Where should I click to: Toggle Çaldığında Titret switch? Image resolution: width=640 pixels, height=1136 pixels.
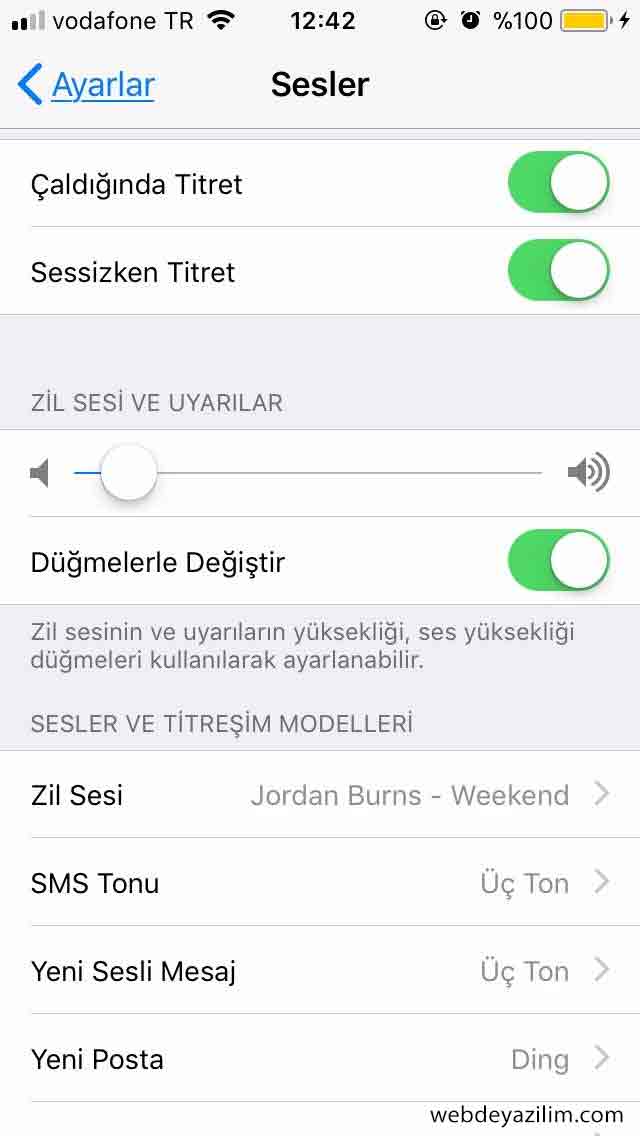(558, 183)
